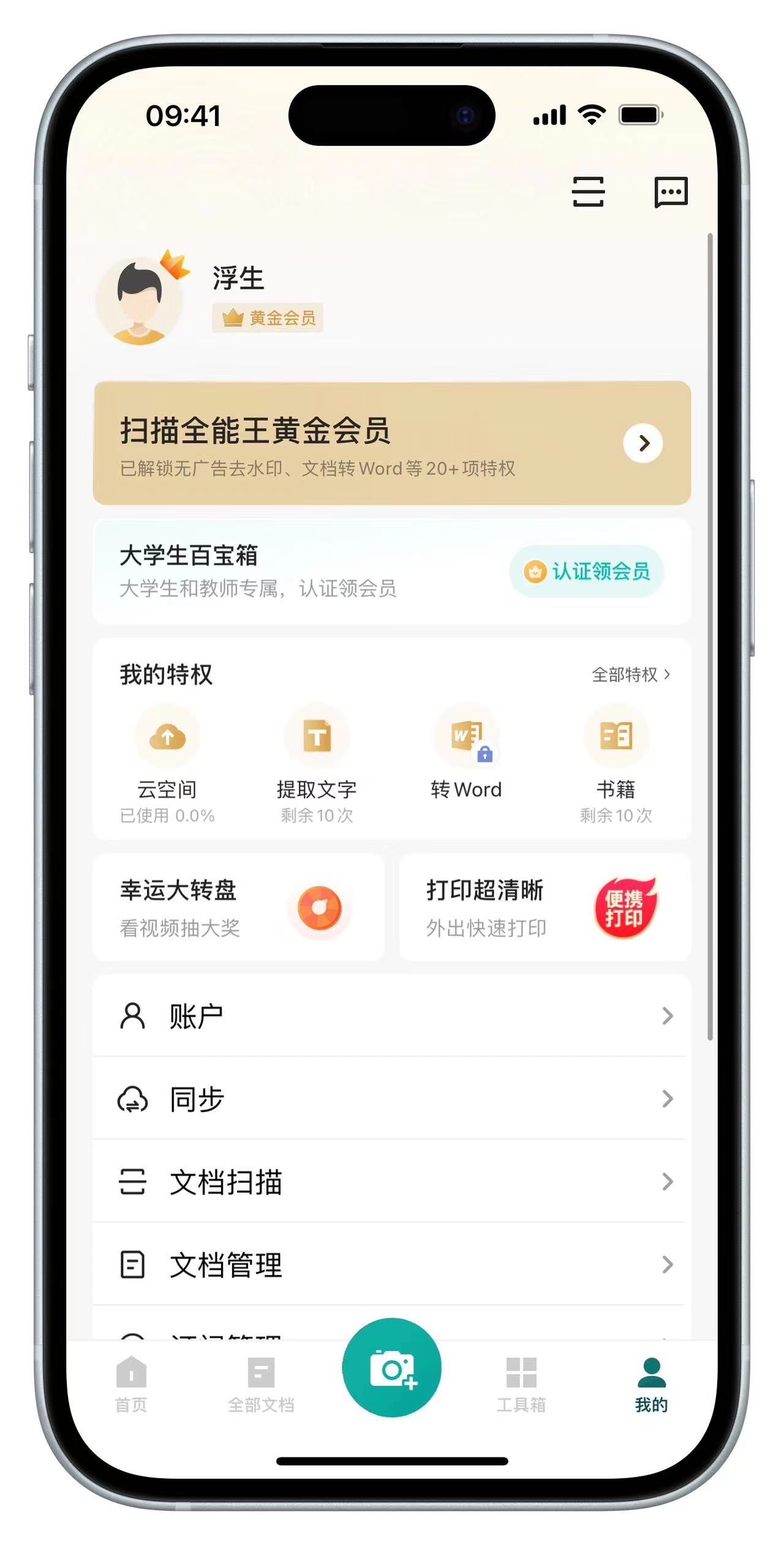Tap 认证领会员 button
784x1545 pixels.
coord(586,571)
